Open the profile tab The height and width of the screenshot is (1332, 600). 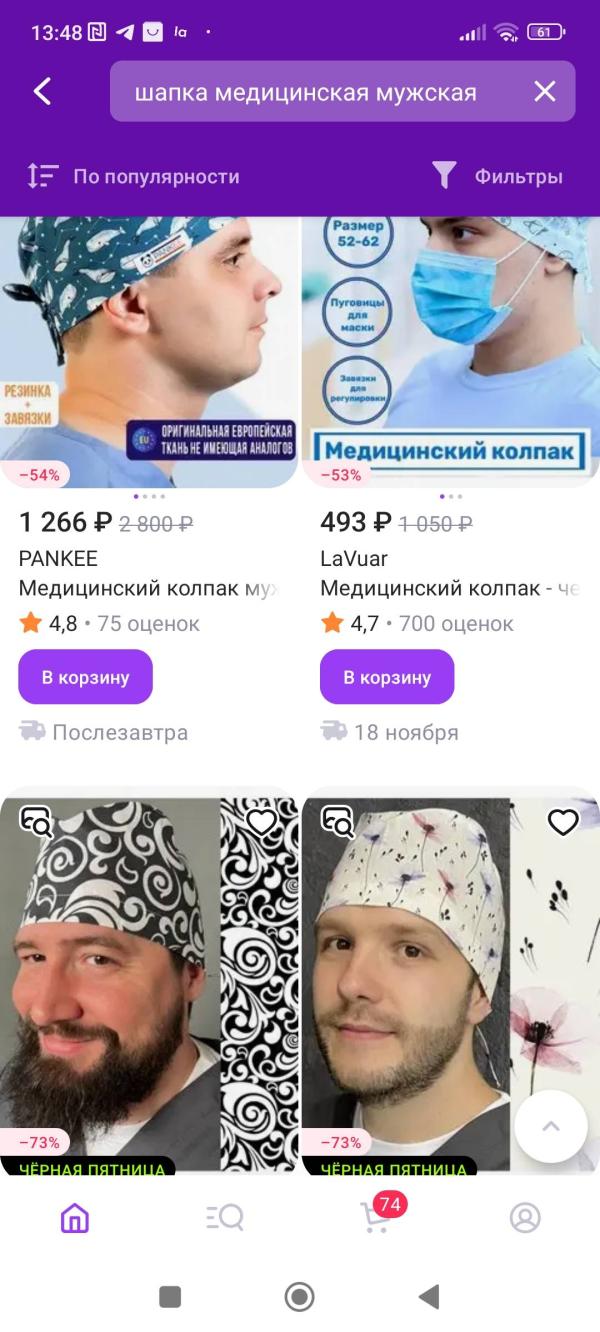tap(525, 1217)
